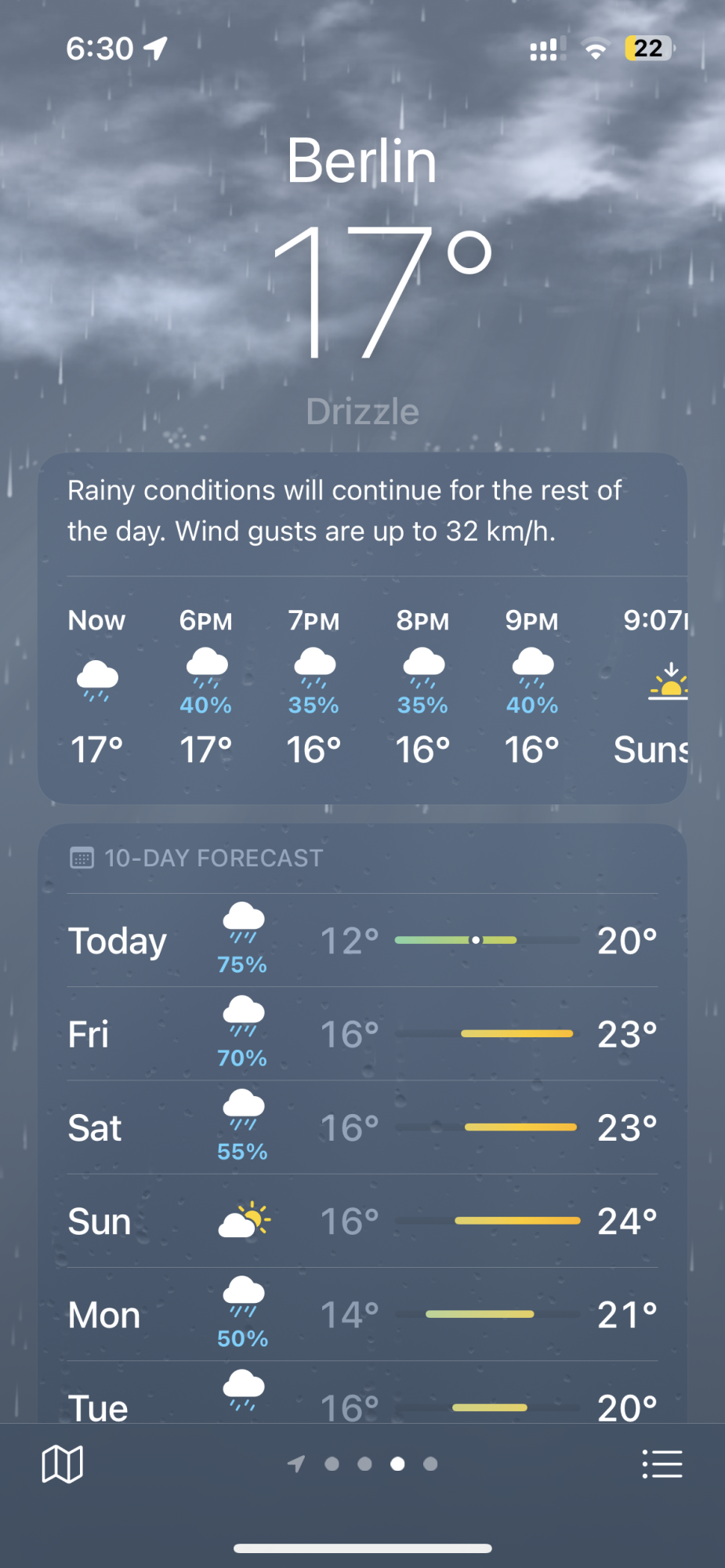Viewport: 725px width, 1568px height.
Task: Open Today's forecast details
Action: (x=362, y=940)
